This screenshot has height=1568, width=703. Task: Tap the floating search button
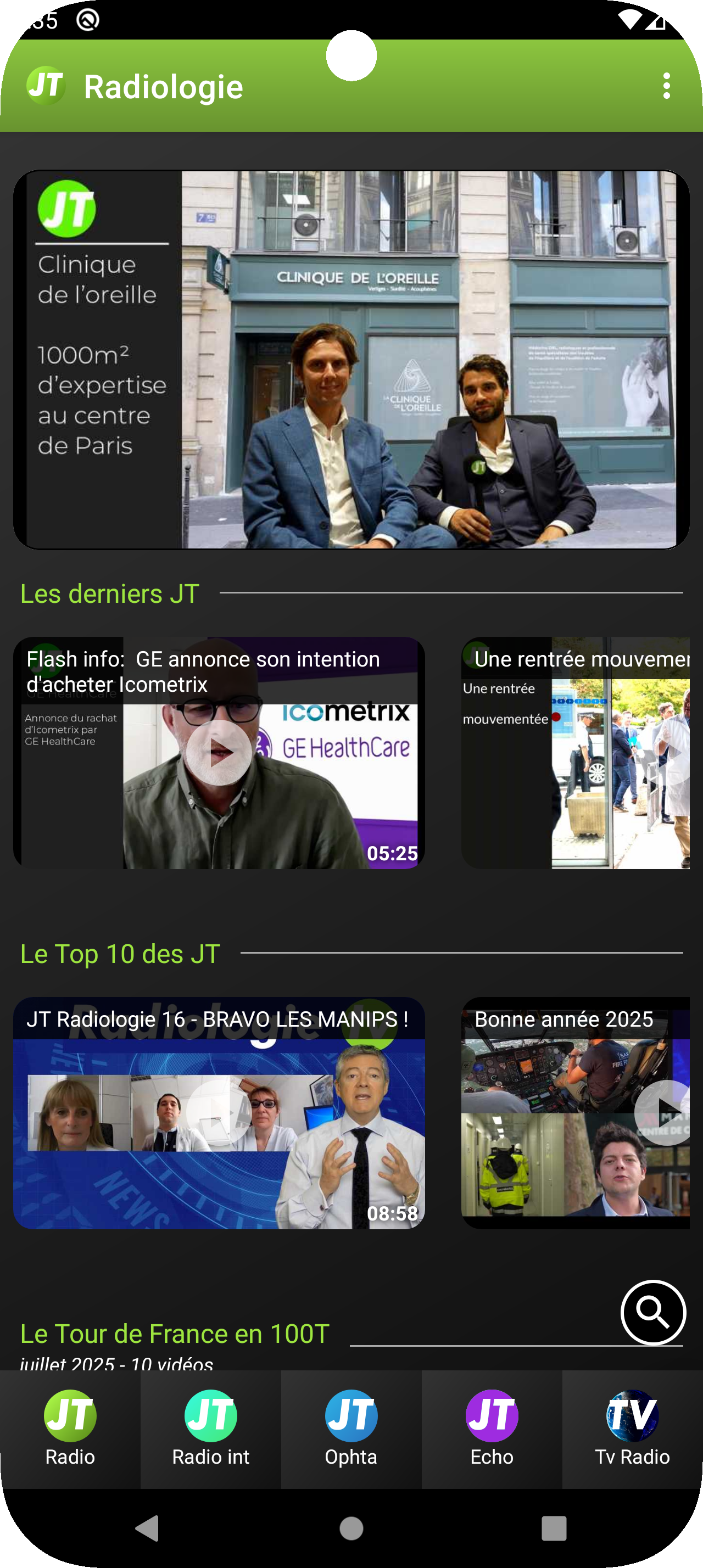[x=653, y=1313]
